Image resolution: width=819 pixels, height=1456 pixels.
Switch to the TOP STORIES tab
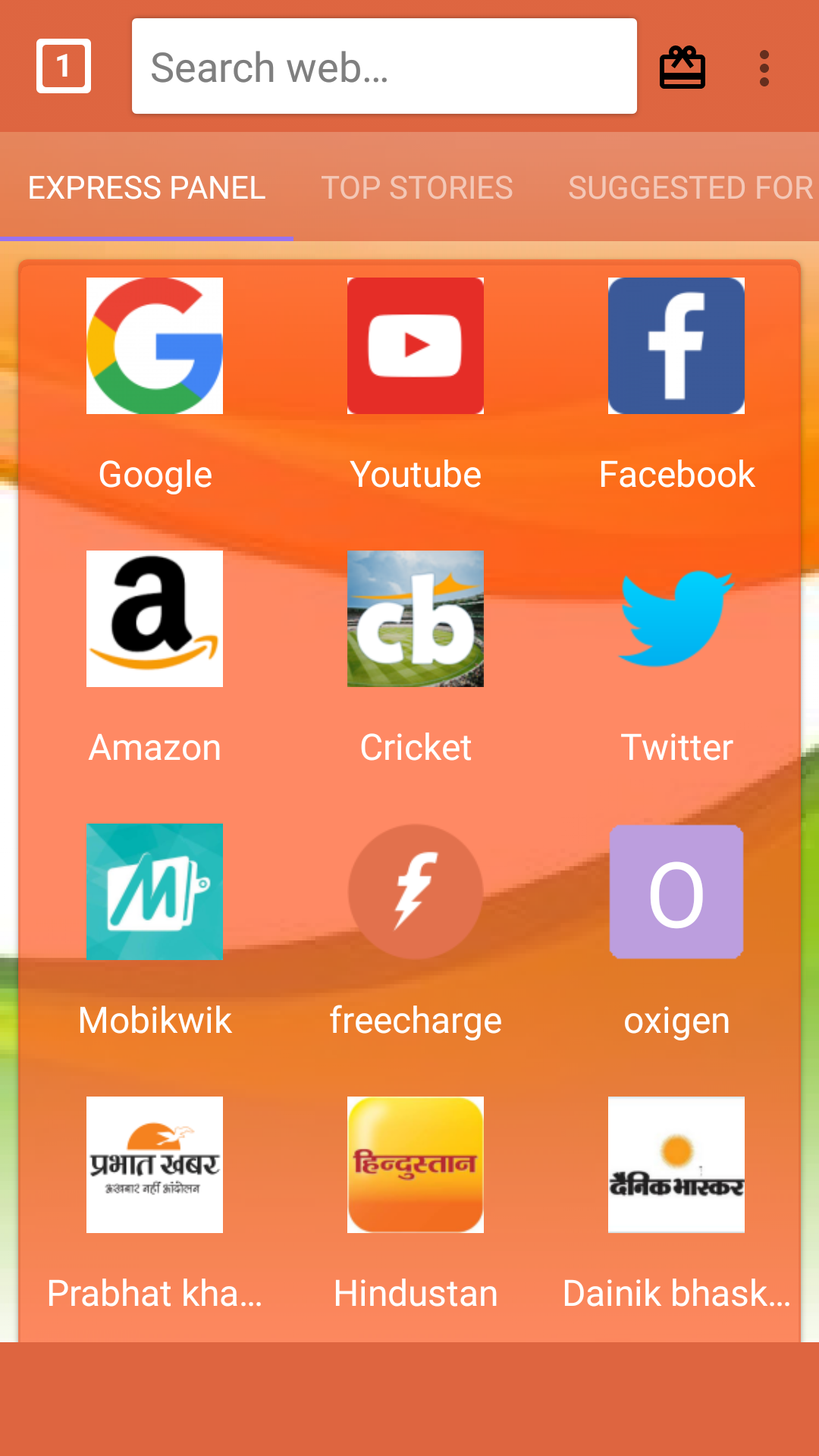pyautogui.click(x=417, y=187)
